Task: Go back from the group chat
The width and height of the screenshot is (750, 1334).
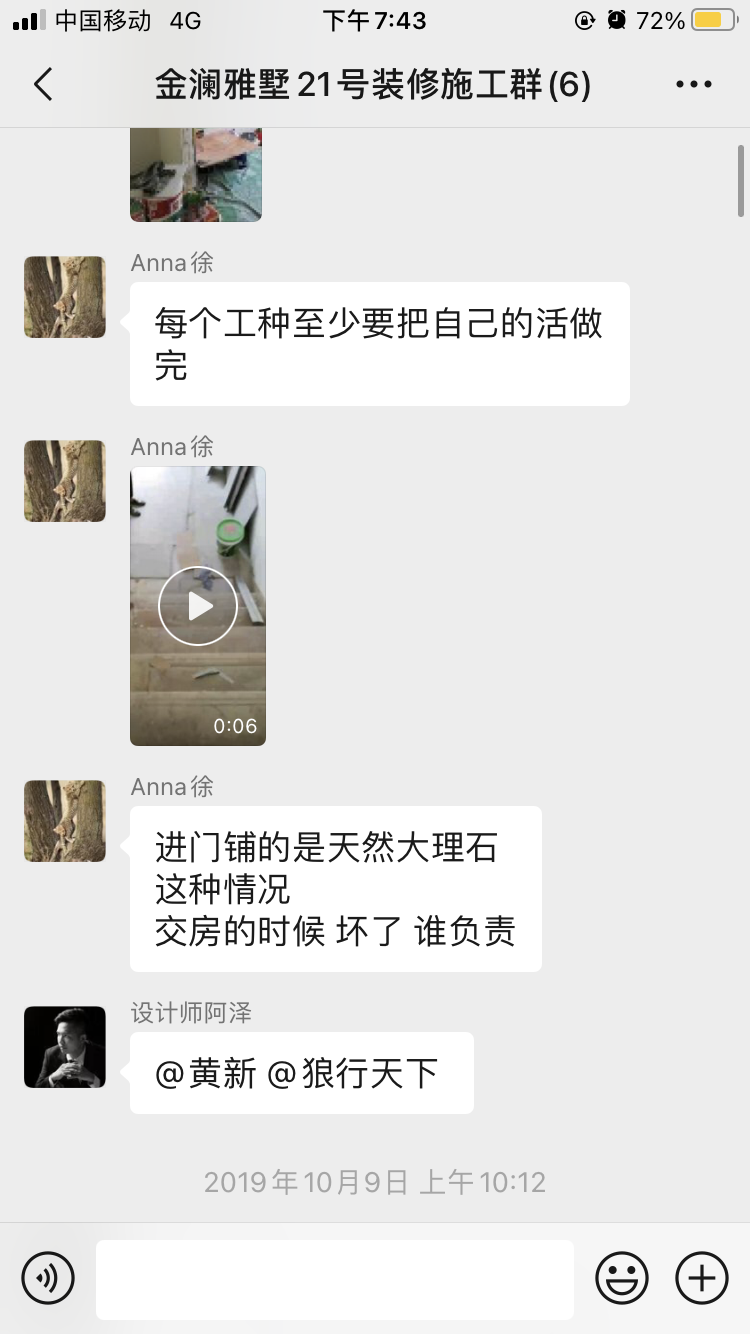Action: [x=42, y=85]
